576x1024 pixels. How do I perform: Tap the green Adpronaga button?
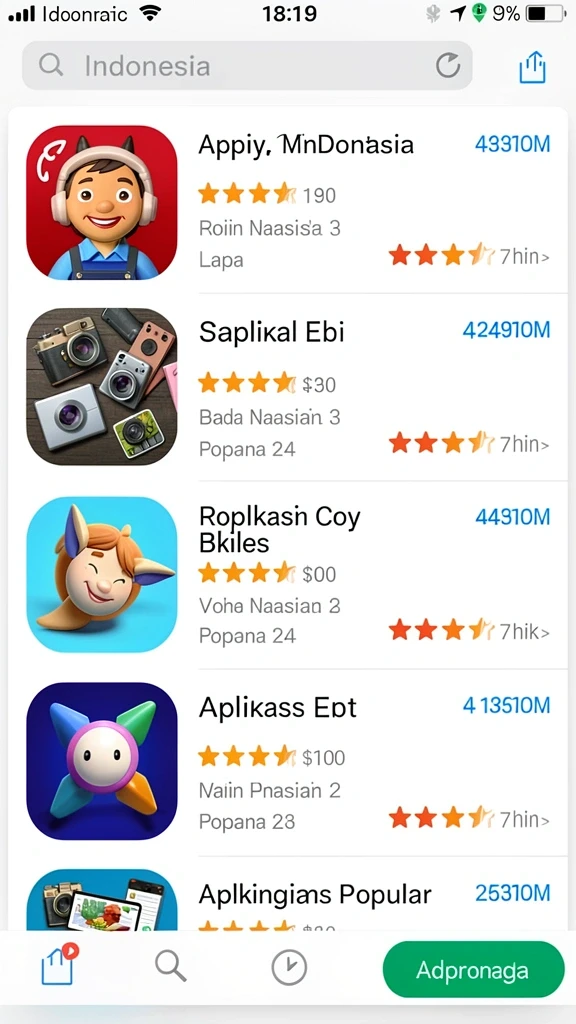coord(473,970)
